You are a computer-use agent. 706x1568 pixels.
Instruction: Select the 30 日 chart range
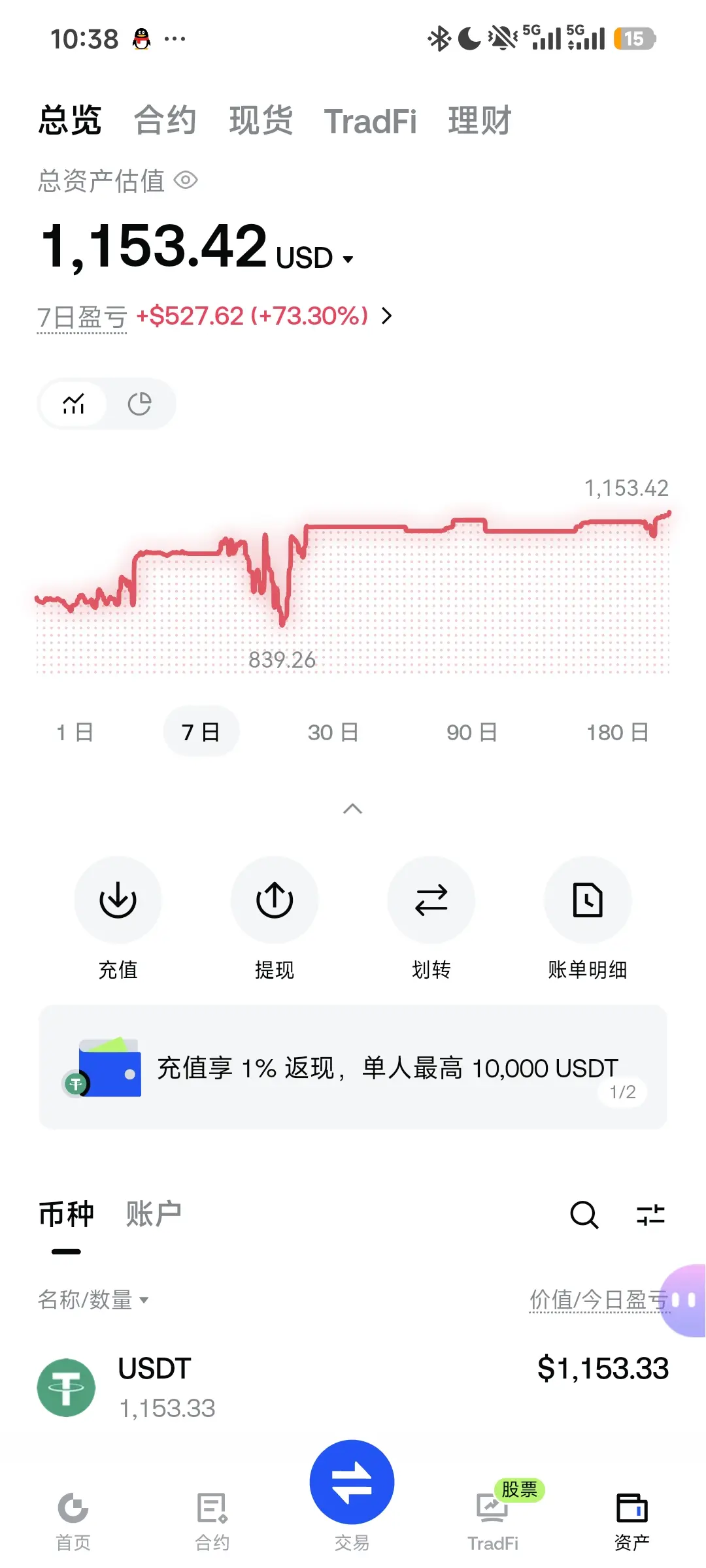pos(333,732)
